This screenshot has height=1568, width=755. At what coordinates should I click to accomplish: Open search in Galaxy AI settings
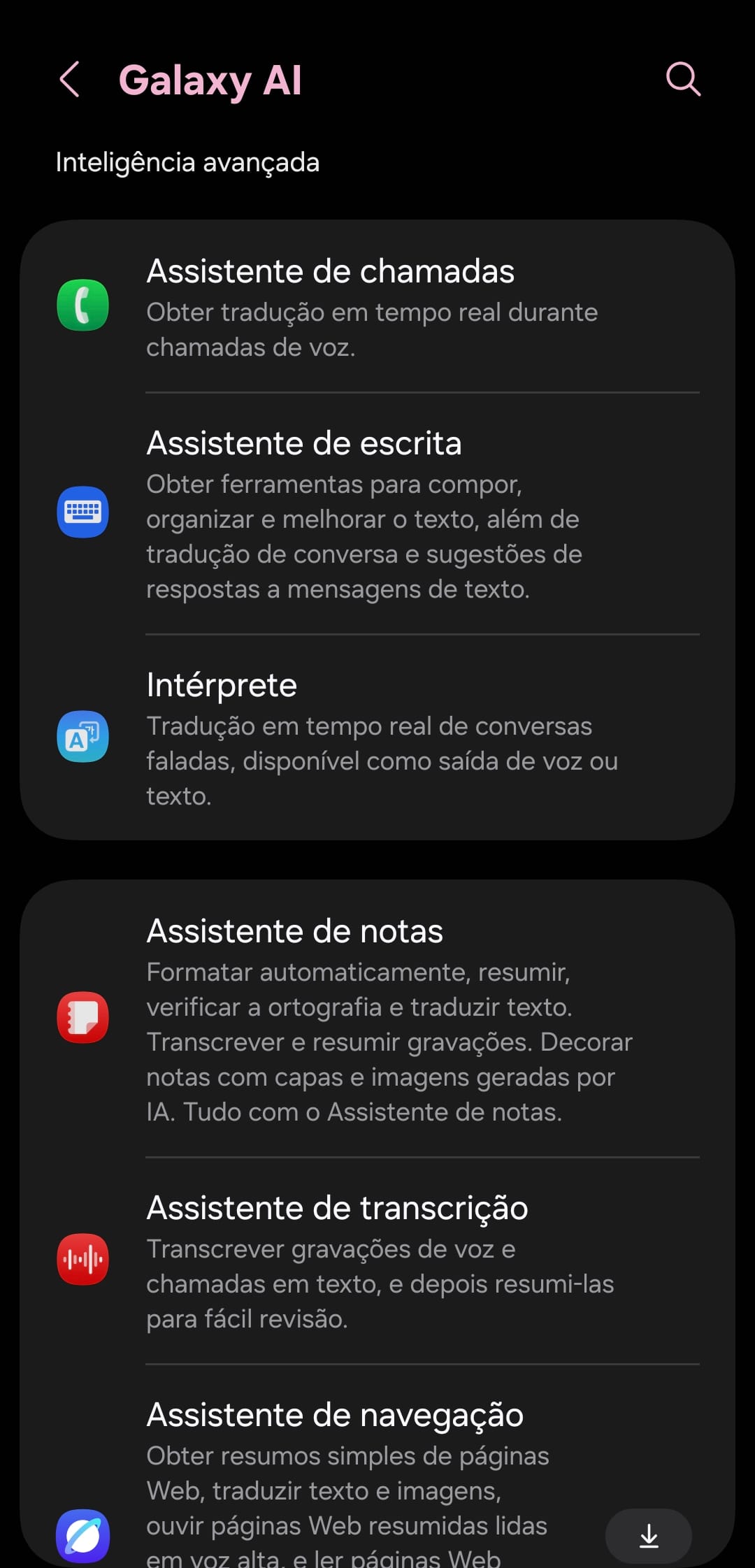683,79
